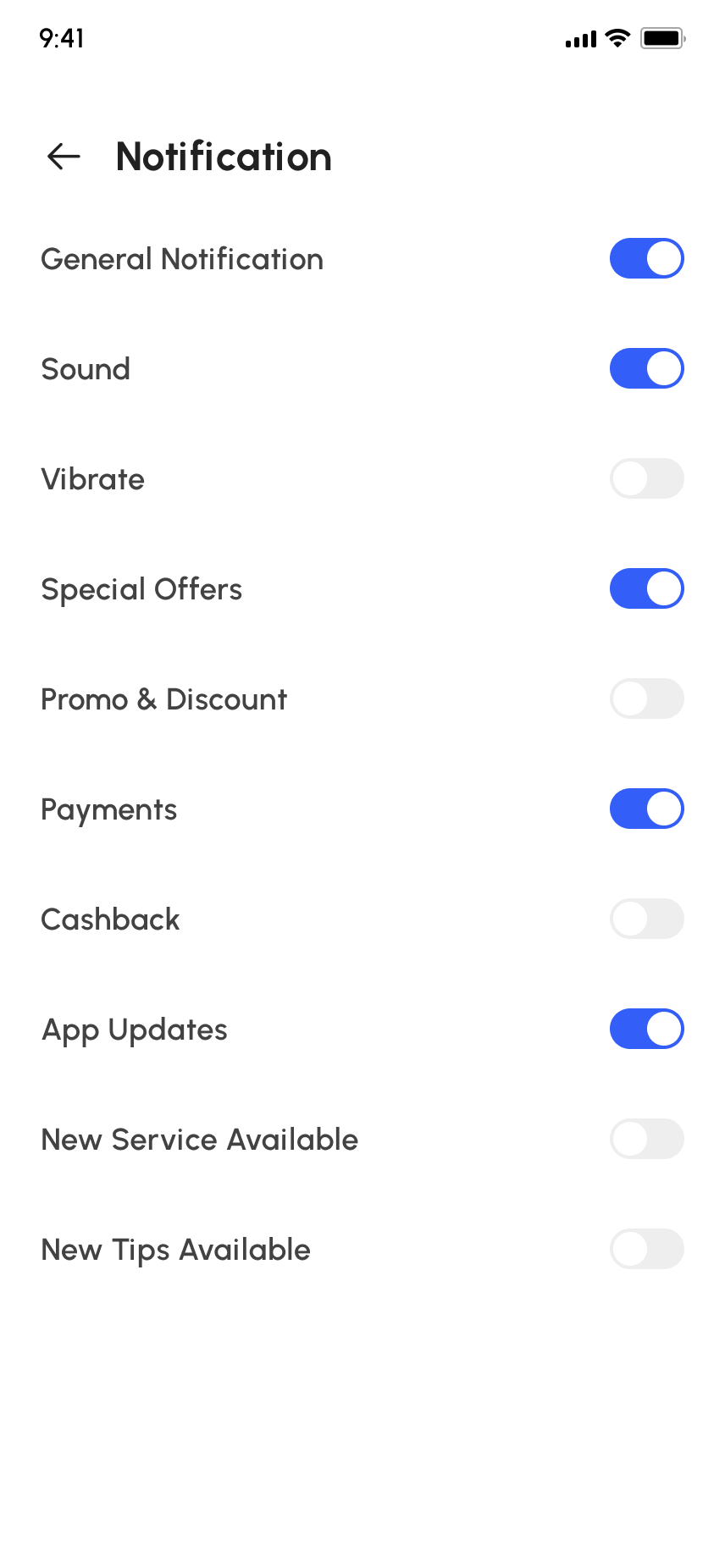
Task: Switch off Special Offers notifications
Action: pos(646,588)
